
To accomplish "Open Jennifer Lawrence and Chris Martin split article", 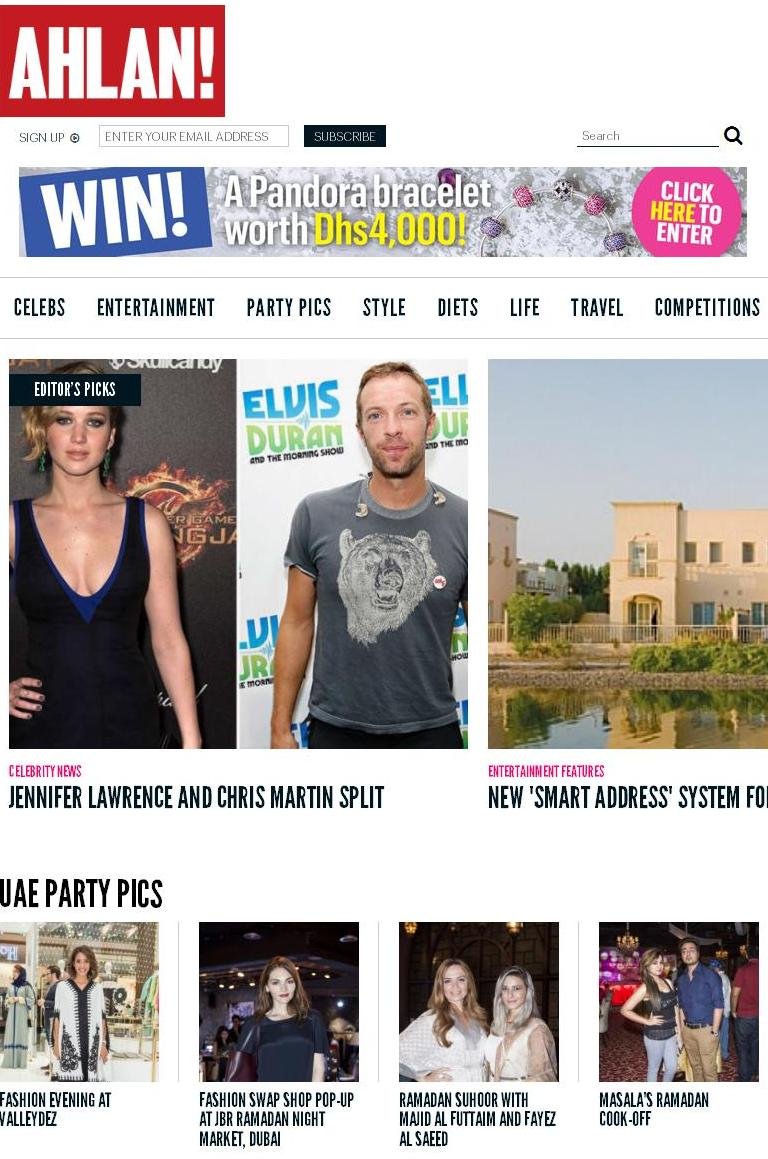I will pyautogui.click(x=196, y=797).
